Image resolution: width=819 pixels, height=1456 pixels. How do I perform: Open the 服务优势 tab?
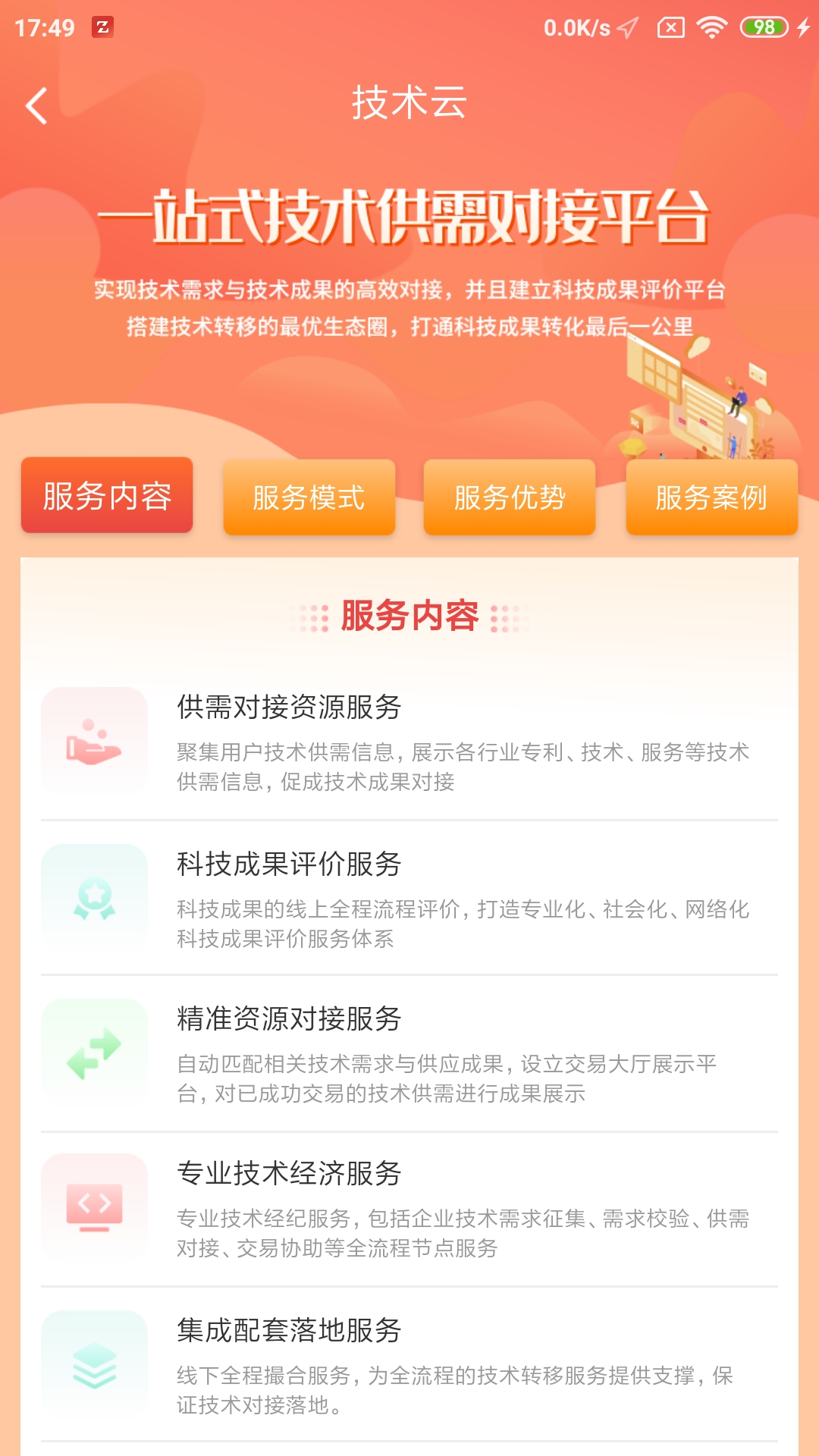click(x=510, y=497)
